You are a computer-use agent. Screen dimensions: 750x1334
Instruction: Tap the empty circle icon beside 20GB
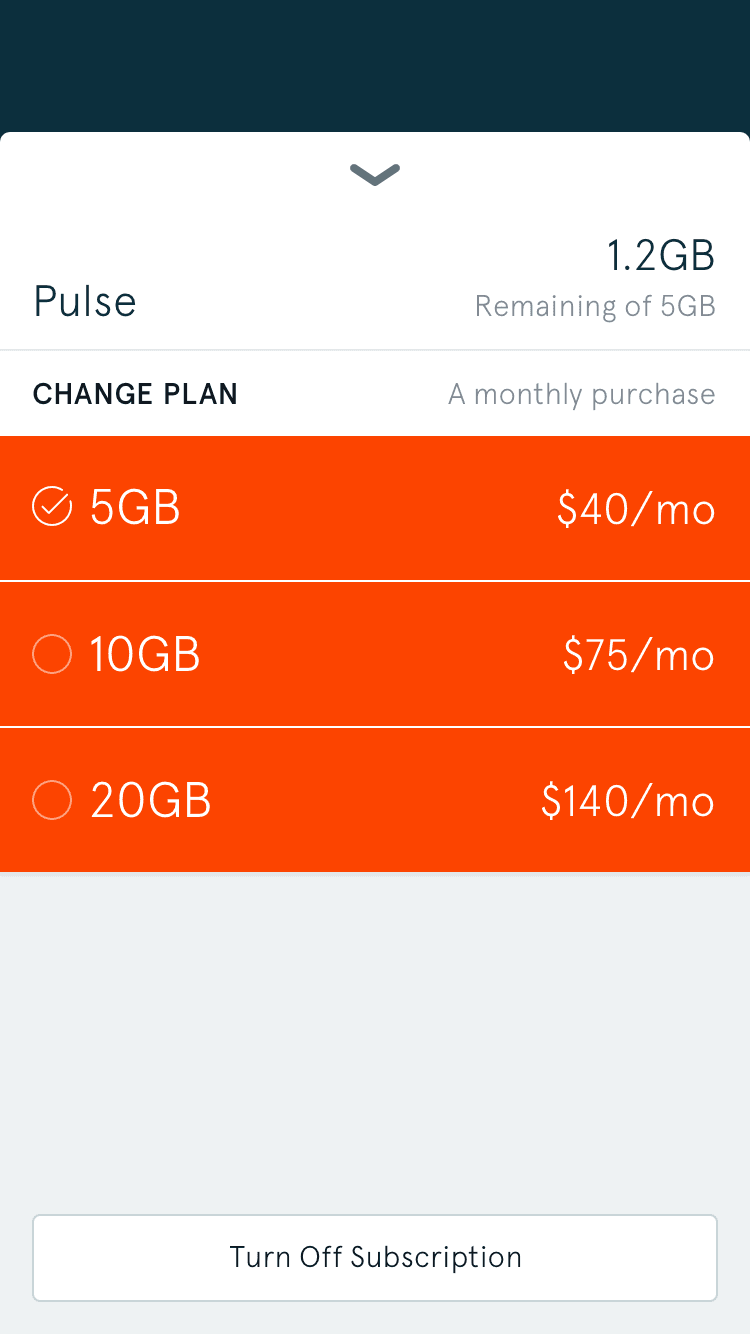tap(52, 800)
